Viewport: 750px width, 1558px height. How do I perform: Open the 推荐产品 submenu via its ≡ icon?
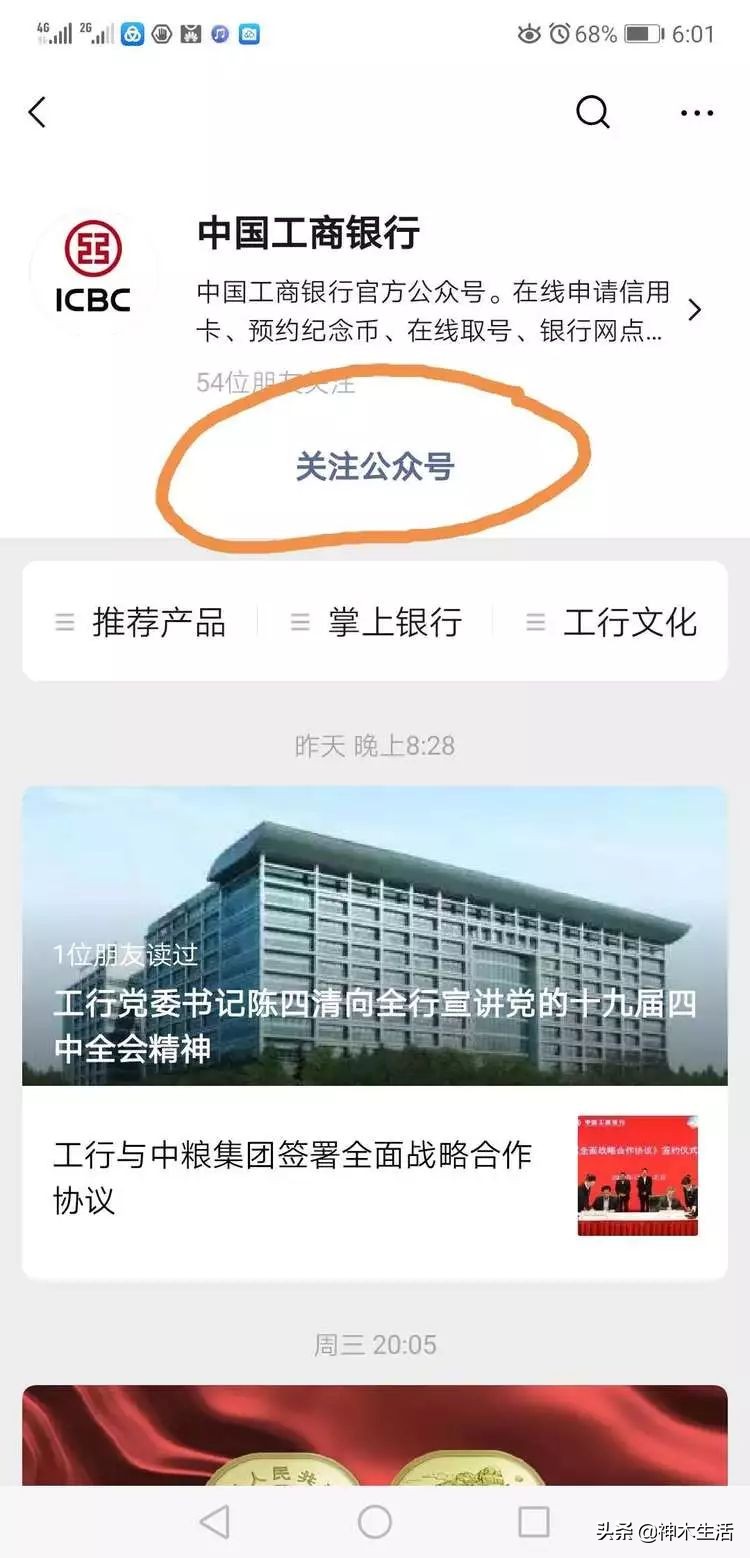tap(64, 622)
